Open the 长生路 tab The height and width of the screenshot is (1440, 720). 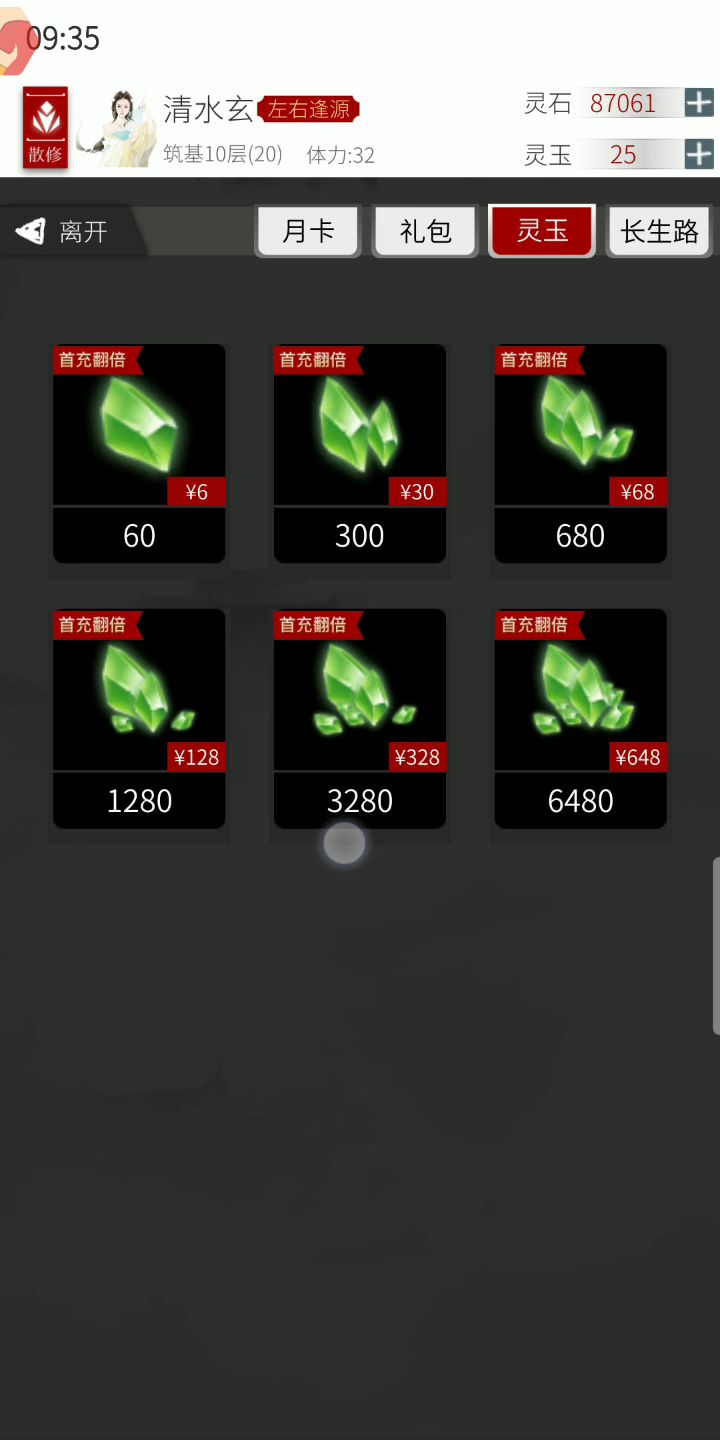[658, 231]
